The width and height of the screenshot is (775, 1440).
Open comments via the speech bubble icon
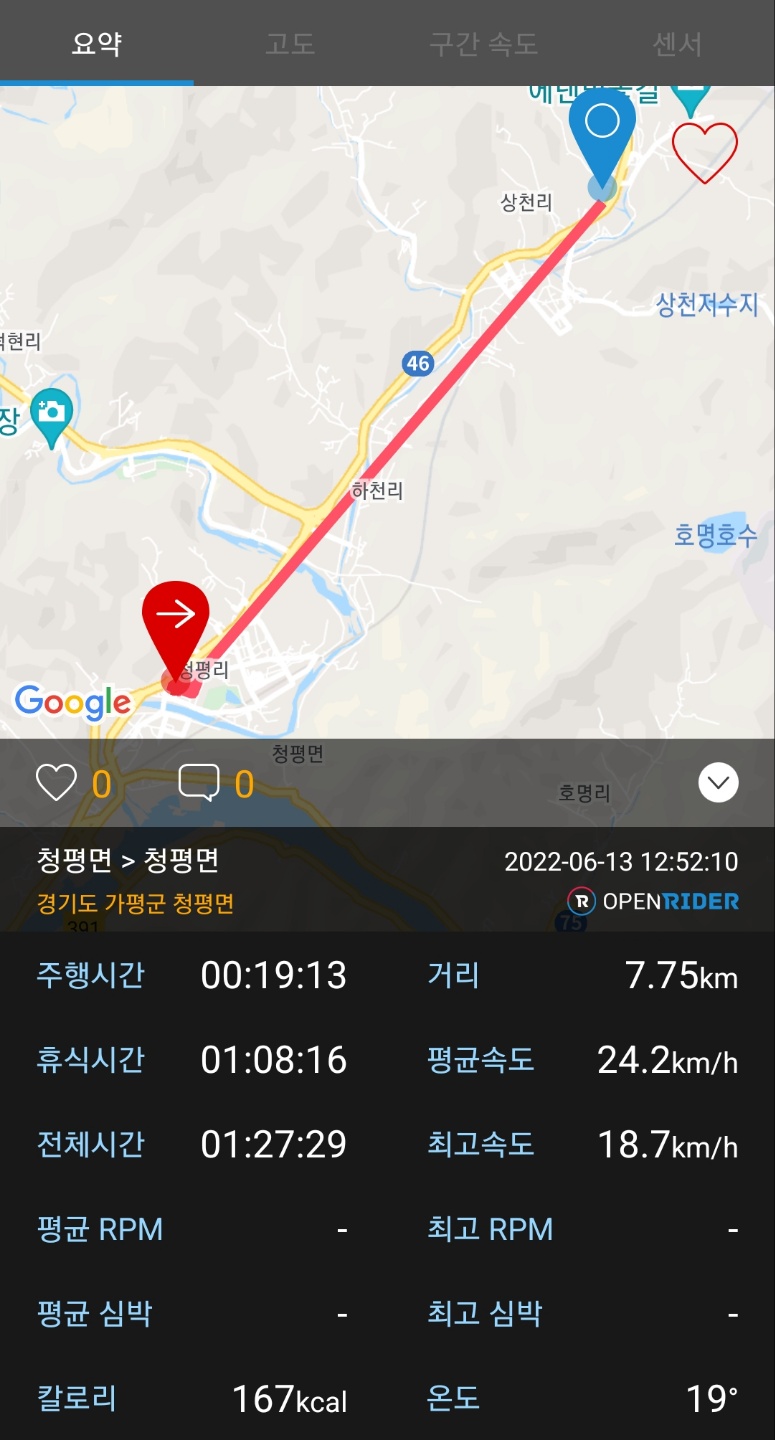point(198,783)
